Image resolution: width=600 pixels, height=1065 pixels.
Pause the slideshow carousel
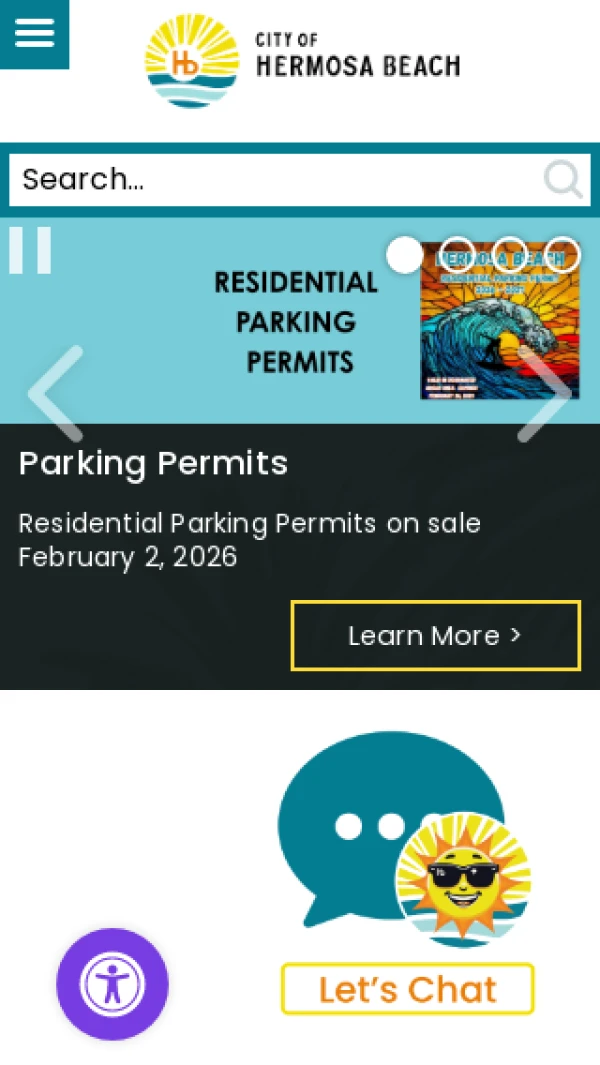pyautogui.click(x=30, y=250)
